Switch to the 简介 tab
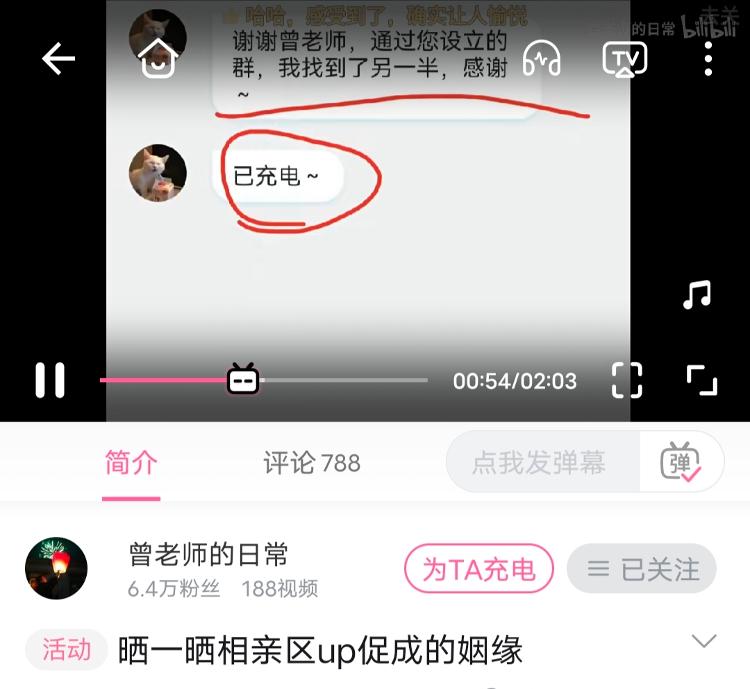Screen dimensions: 750x689 [x=131, y=463]
